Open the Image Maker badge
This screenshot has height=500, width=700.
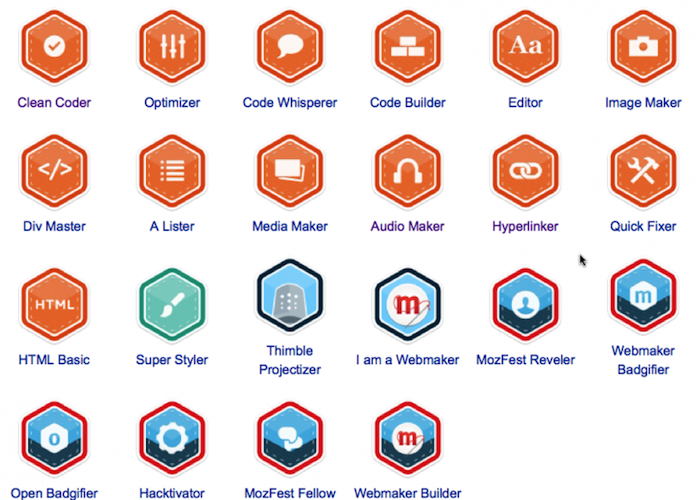(x=643, y=46)
